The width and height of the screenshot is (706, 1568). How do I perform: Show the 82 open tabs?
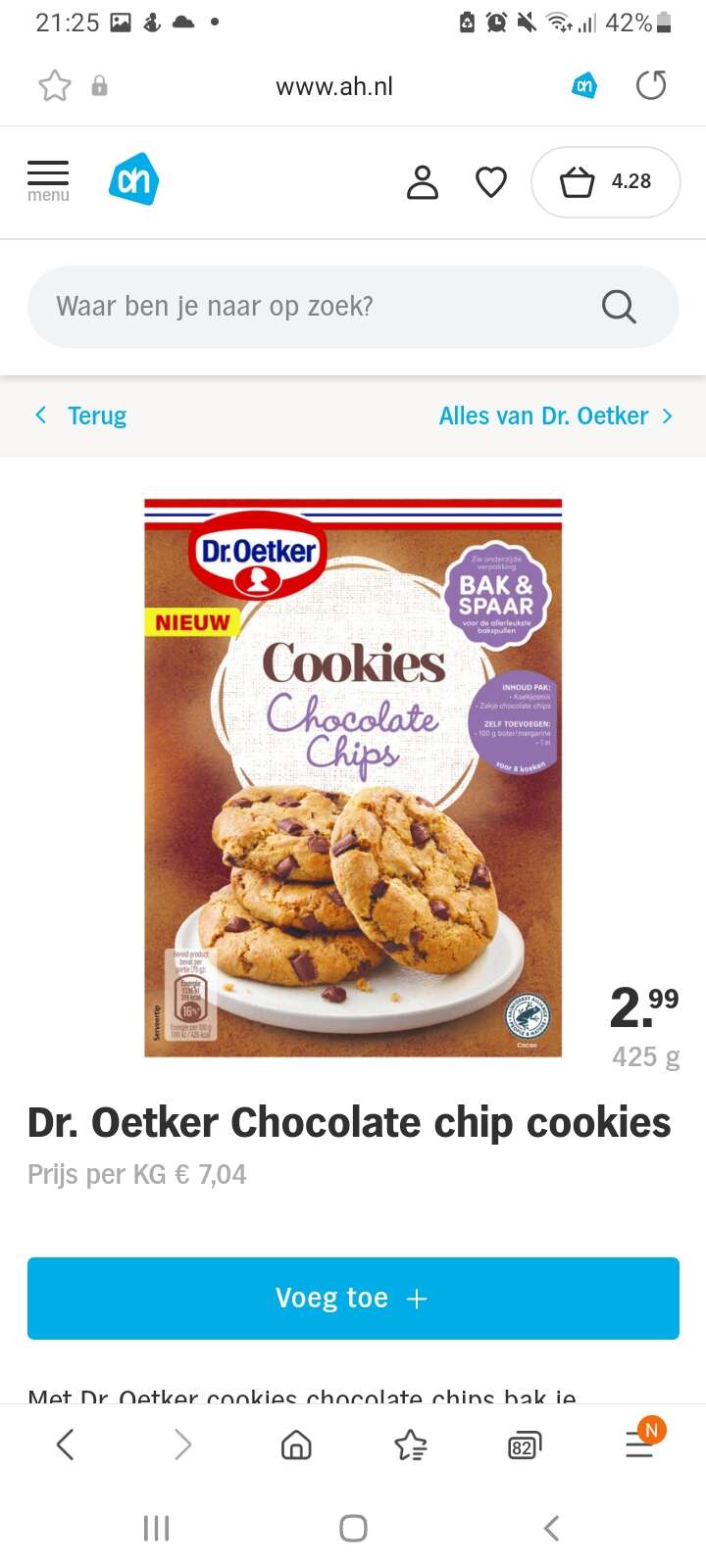(x=525, y=1445)
